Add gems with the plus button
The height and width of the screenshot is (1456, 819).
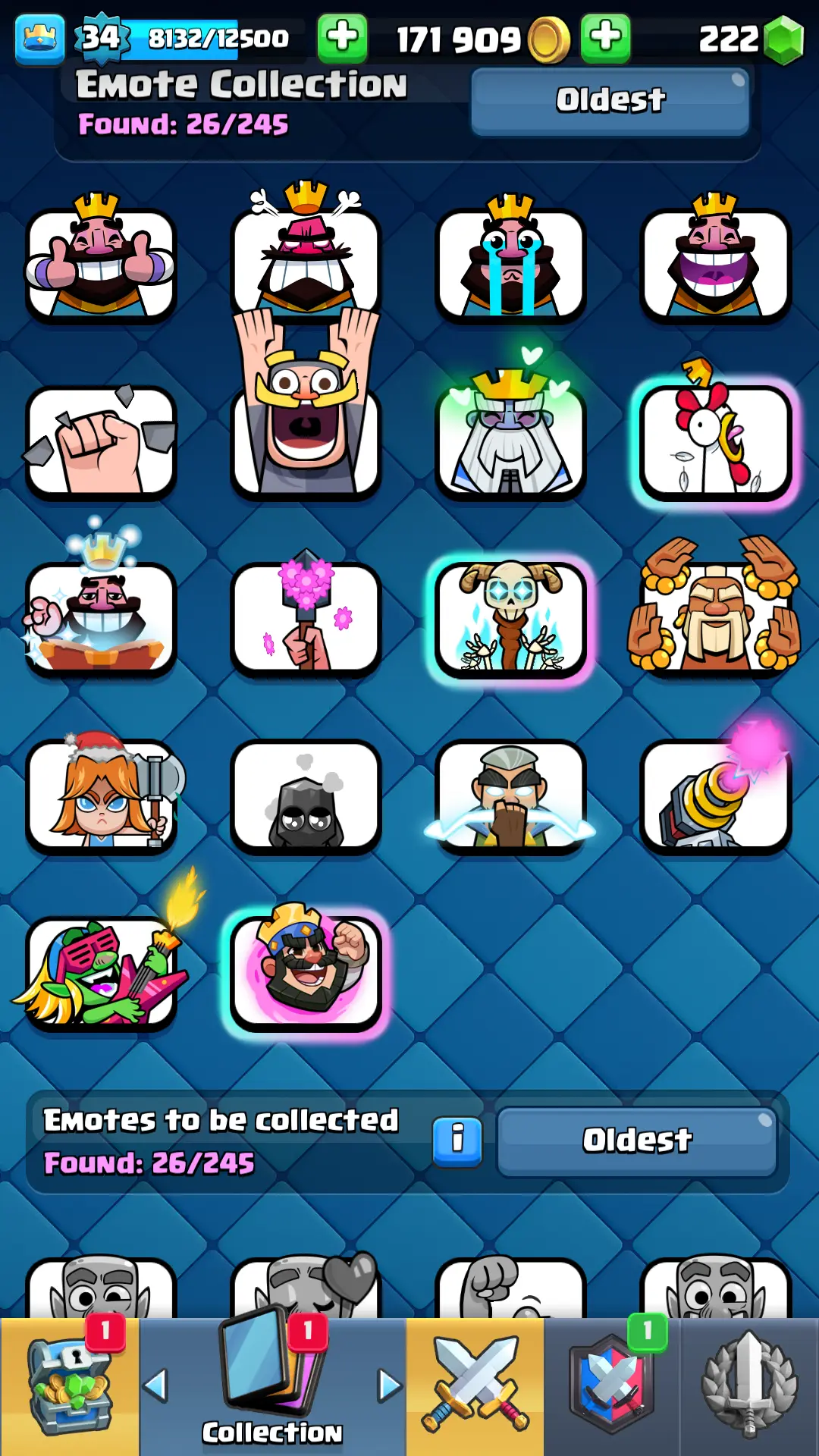click(x=605, y=37)
